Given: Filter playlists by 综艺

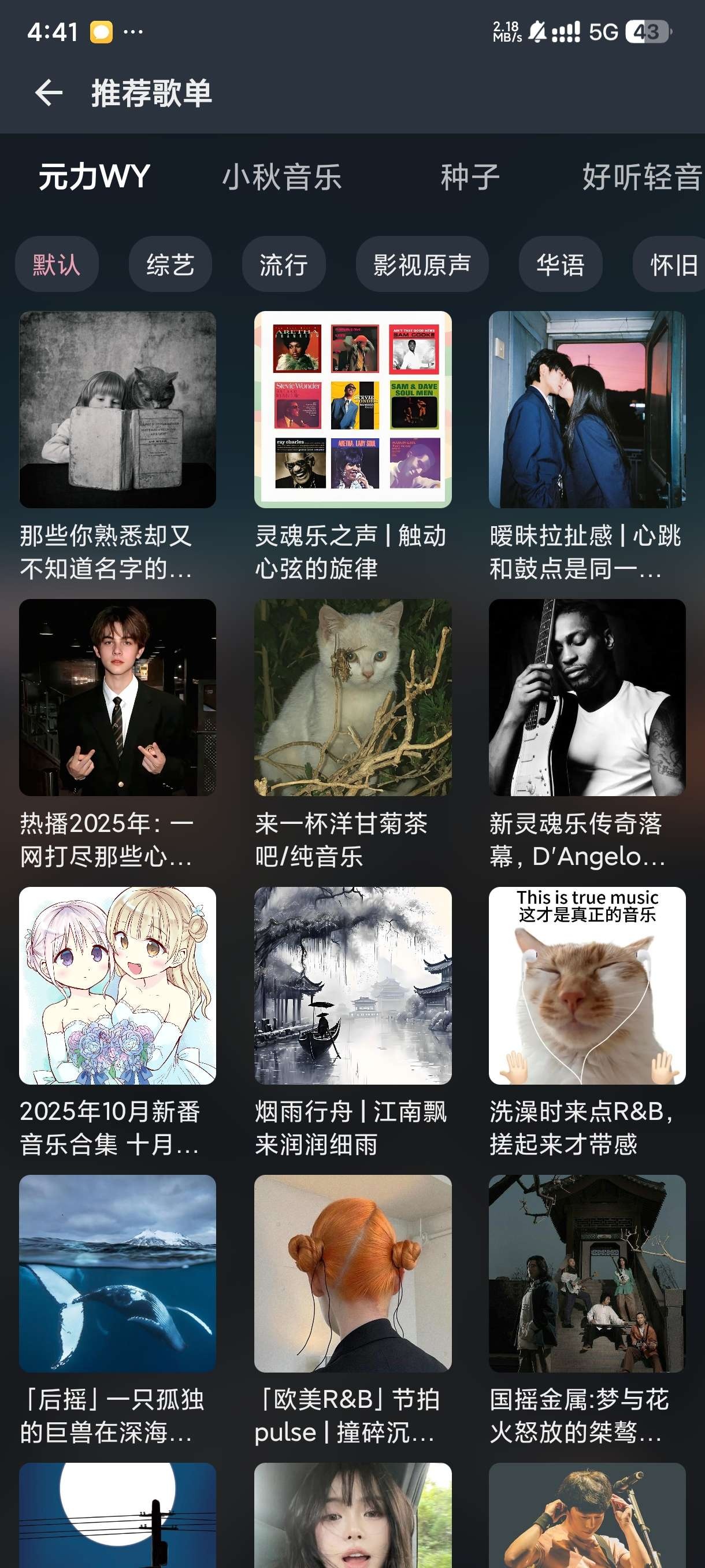Looking at the screenshot, I should tap(170, 265).
